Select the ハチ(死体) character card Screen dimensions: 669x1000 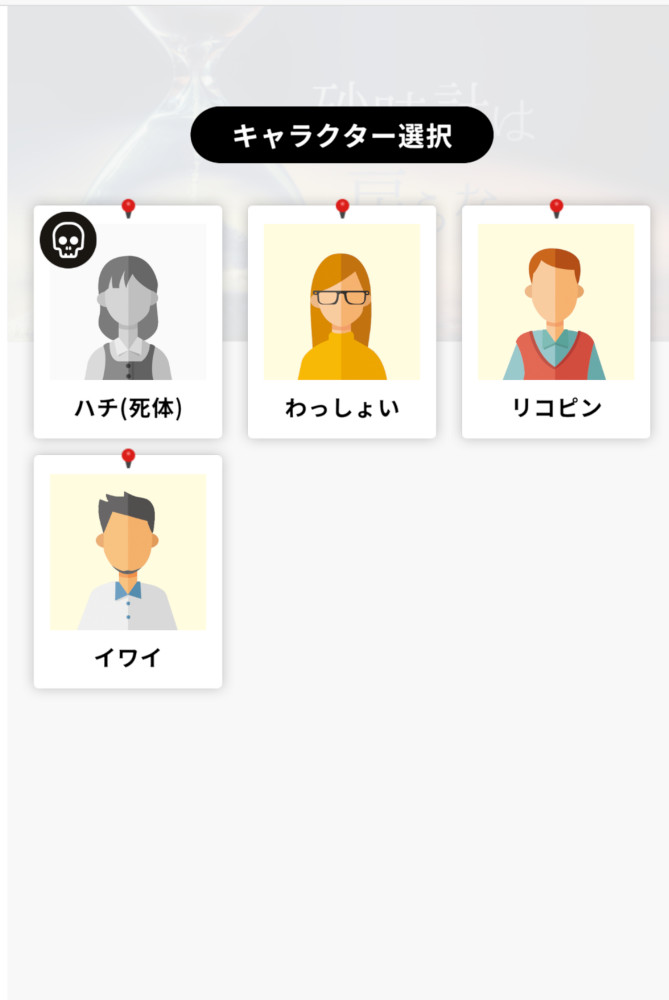click(128, 322)
